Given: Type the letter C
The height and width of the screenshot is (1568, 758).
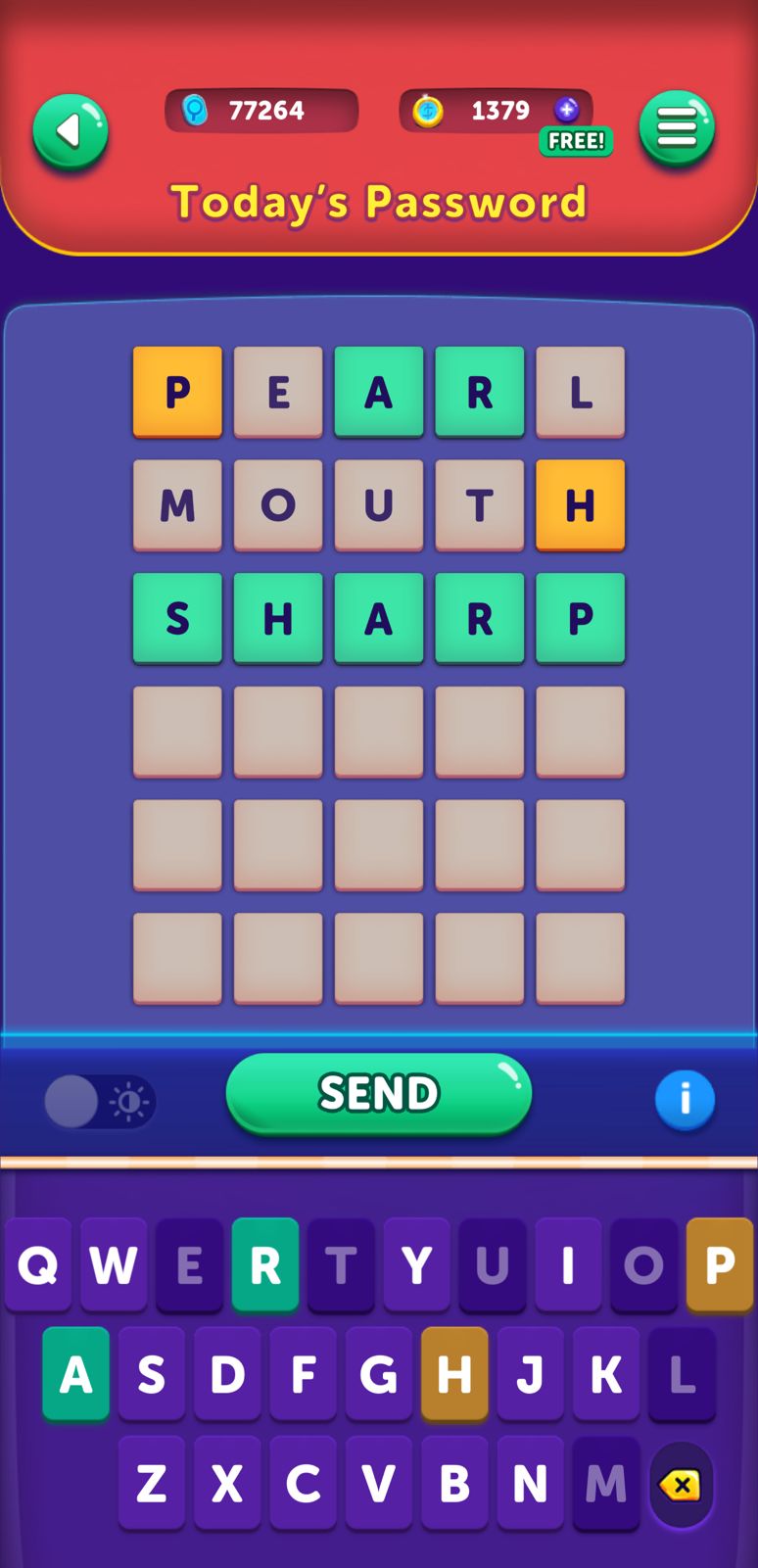Looking at the screenshot, I should point(303,1483).
